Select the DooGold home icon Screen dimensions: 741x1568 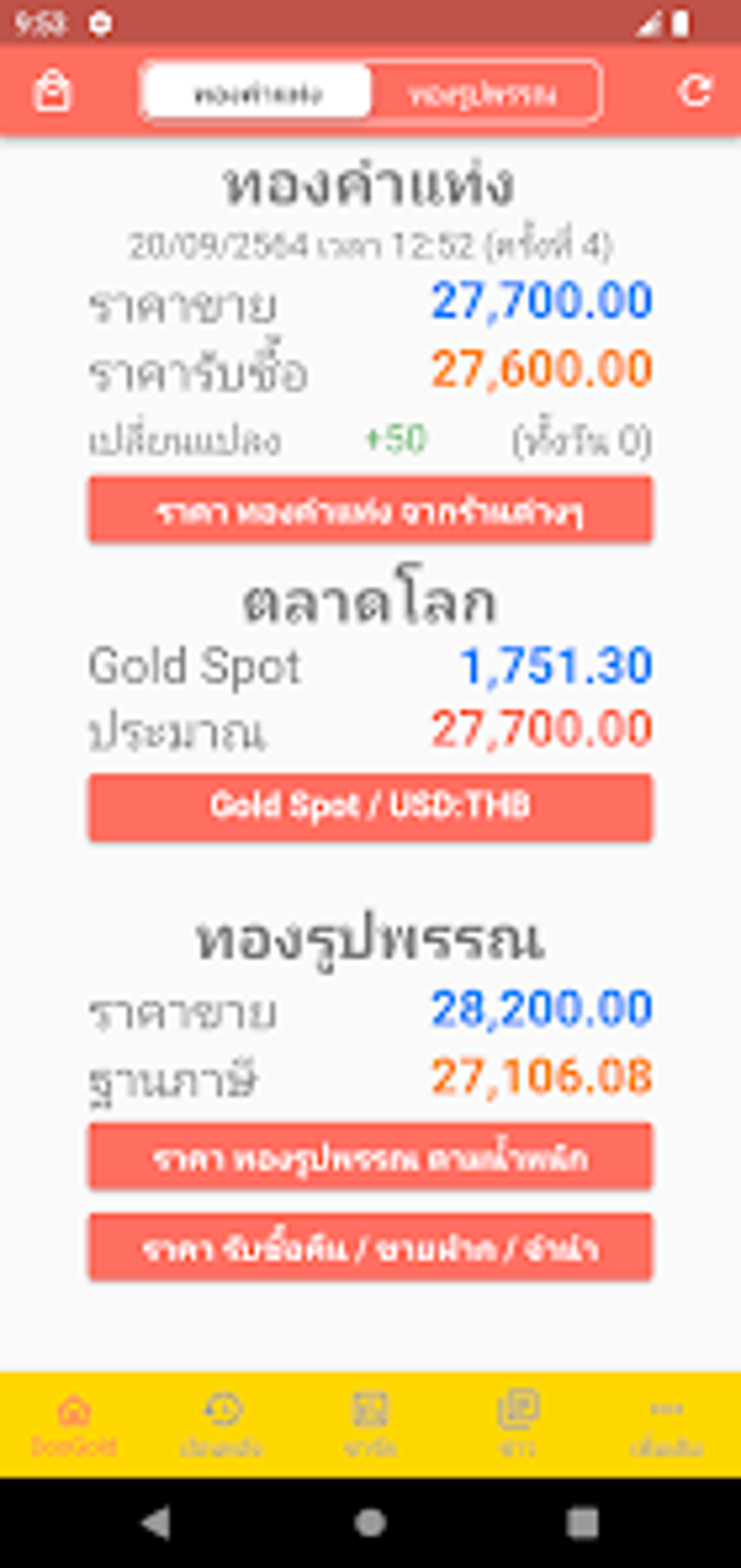tap(75, 1404)
